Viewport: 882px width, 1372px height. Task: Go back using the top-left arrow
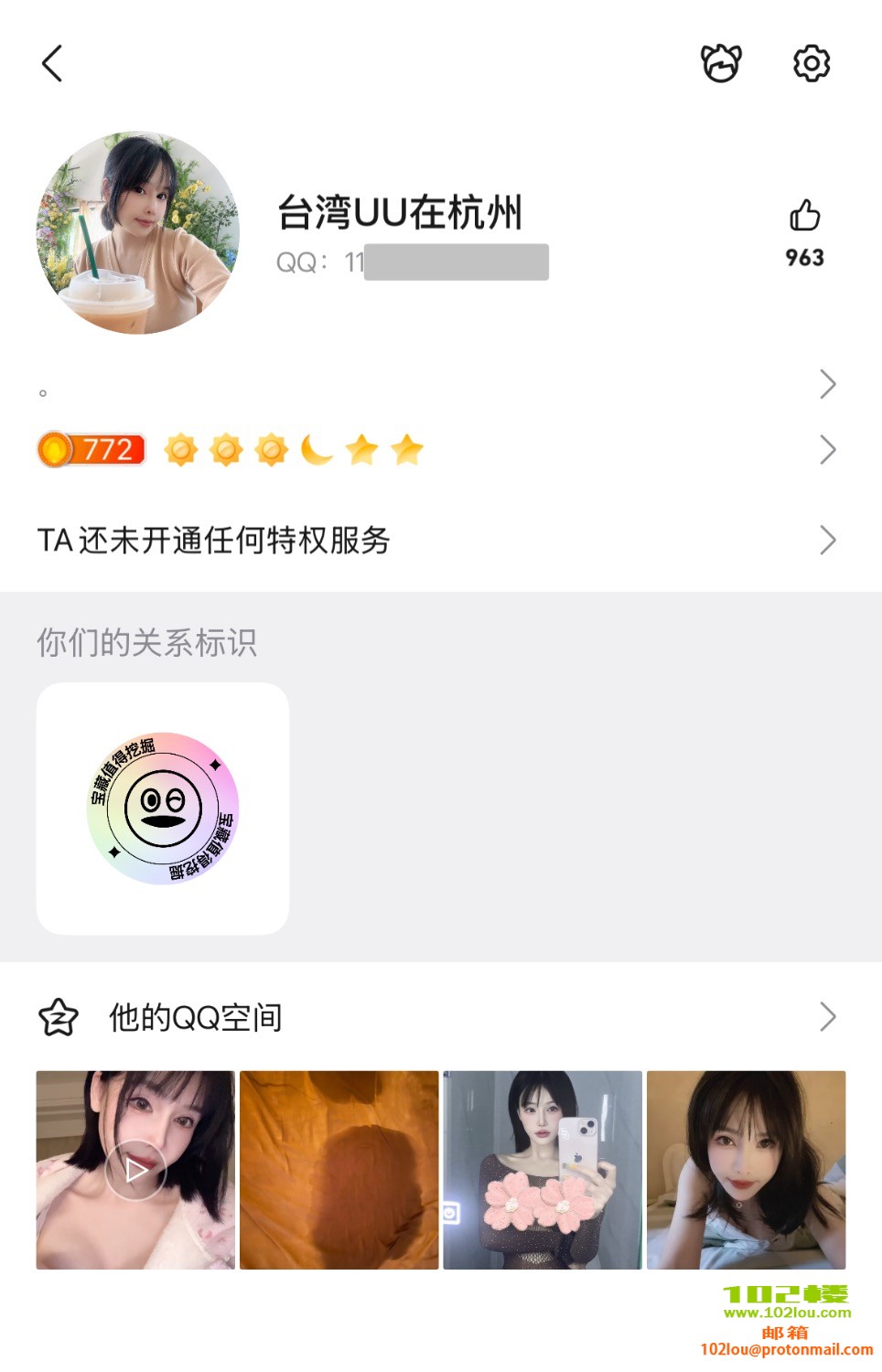53,64
